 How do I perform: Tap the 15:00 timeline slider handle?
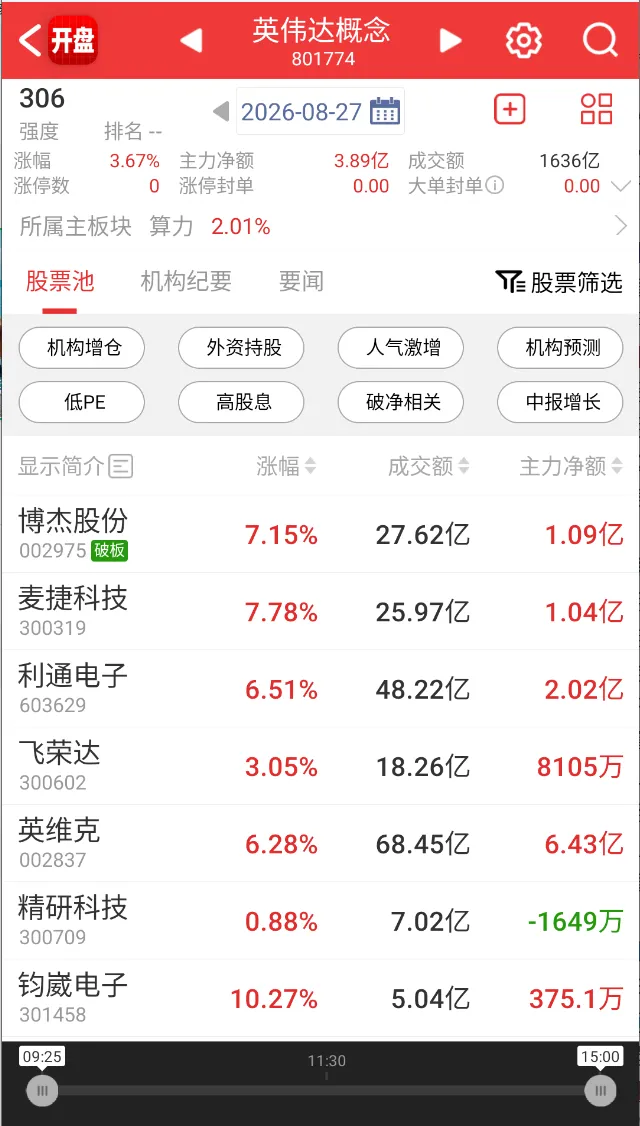pyautogui.click(x=600, y=1092)
